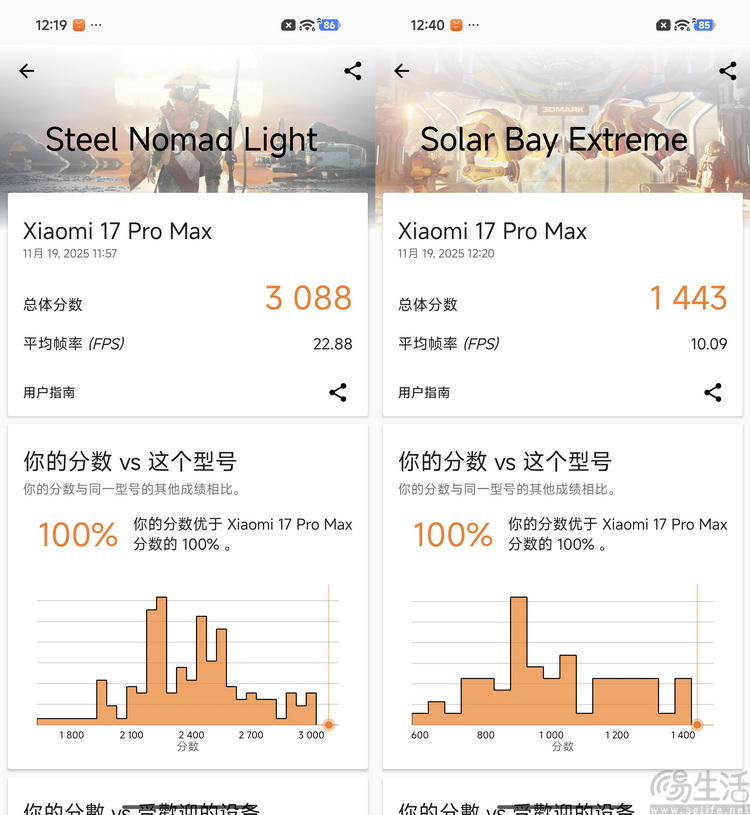
Task: Open the 用户指南 link on the right screen
Action: (x=422, y=392)
